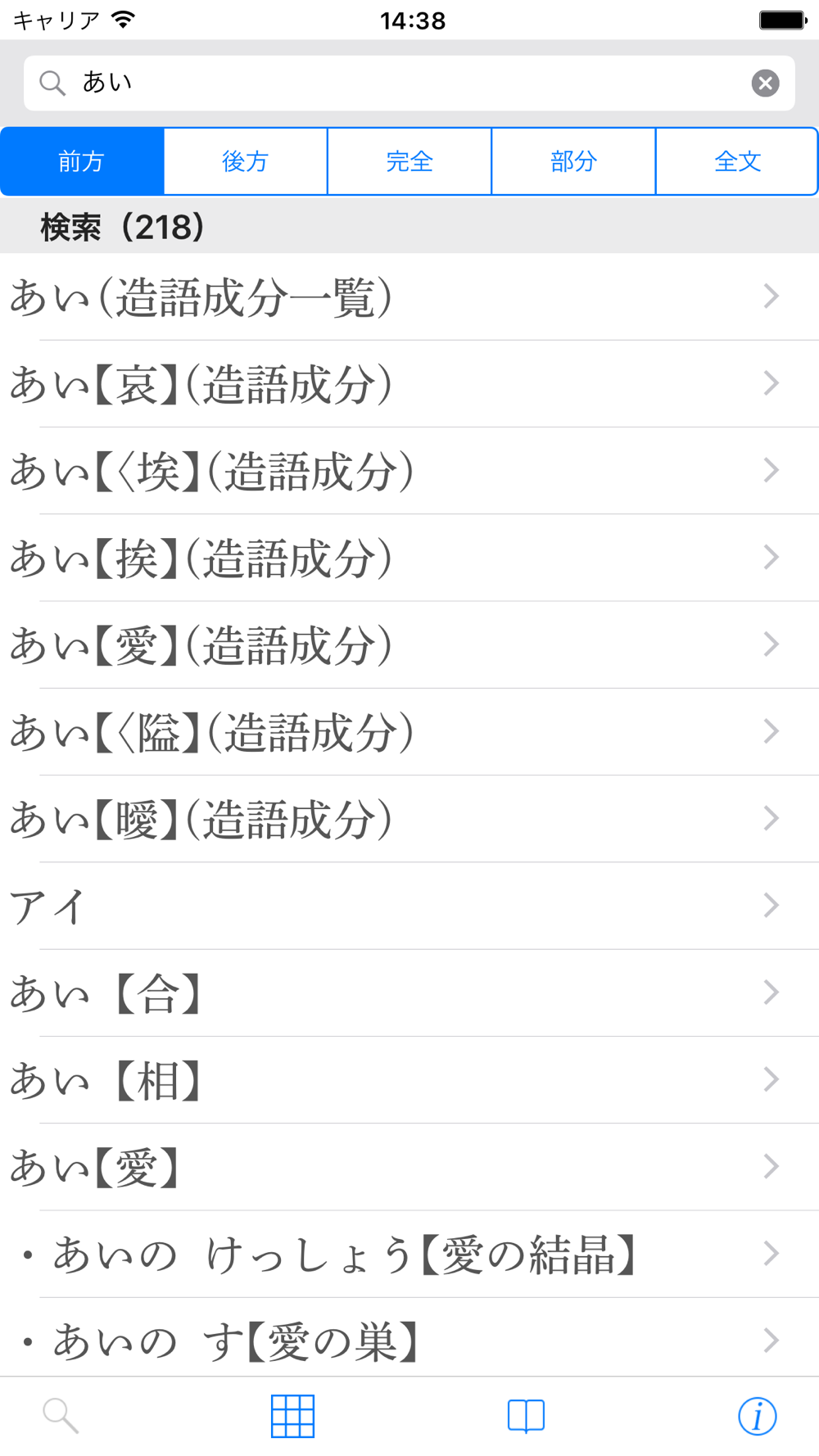This screenshot has height=1456, width=819.
Task: Switch to 部分 partial match
Action: pyautogui.click(x=573, y=161)
